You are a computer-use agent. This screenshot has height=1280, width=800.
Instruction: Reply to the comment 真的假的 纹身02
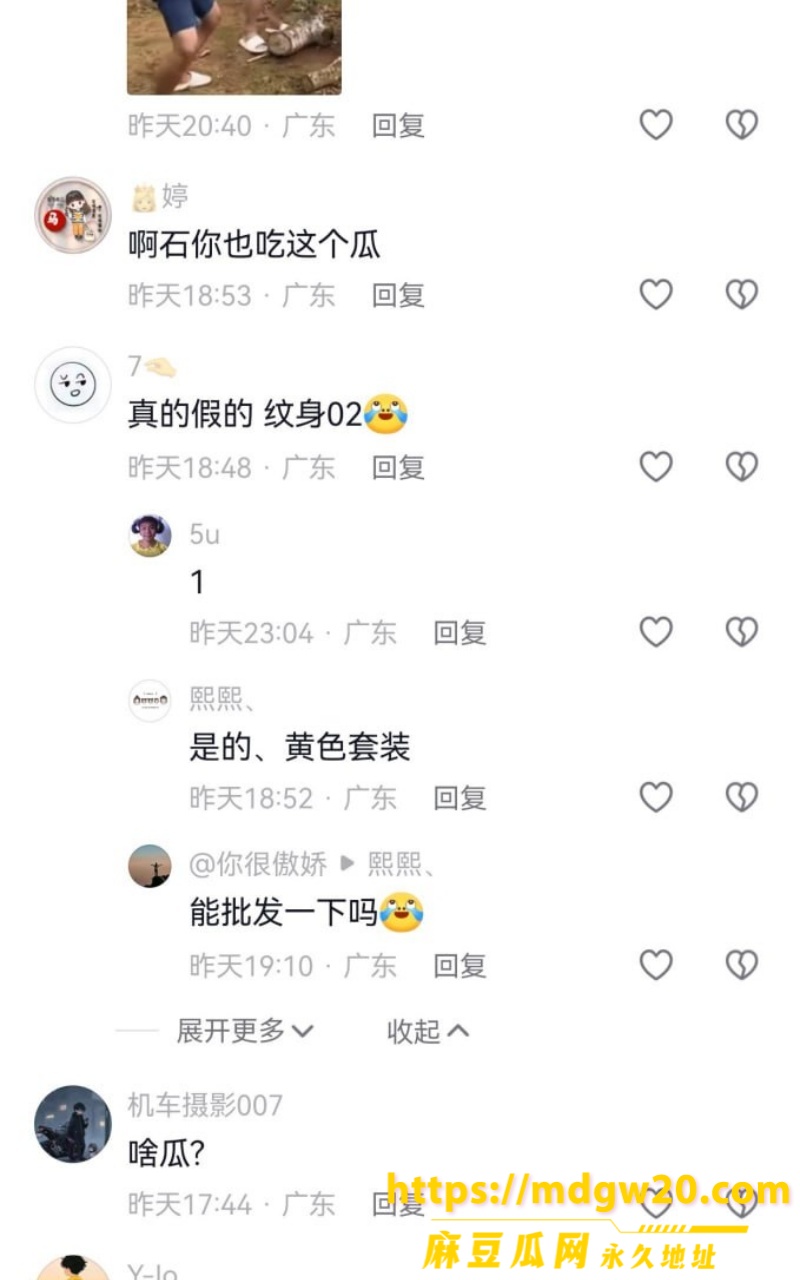pos(398,467)
